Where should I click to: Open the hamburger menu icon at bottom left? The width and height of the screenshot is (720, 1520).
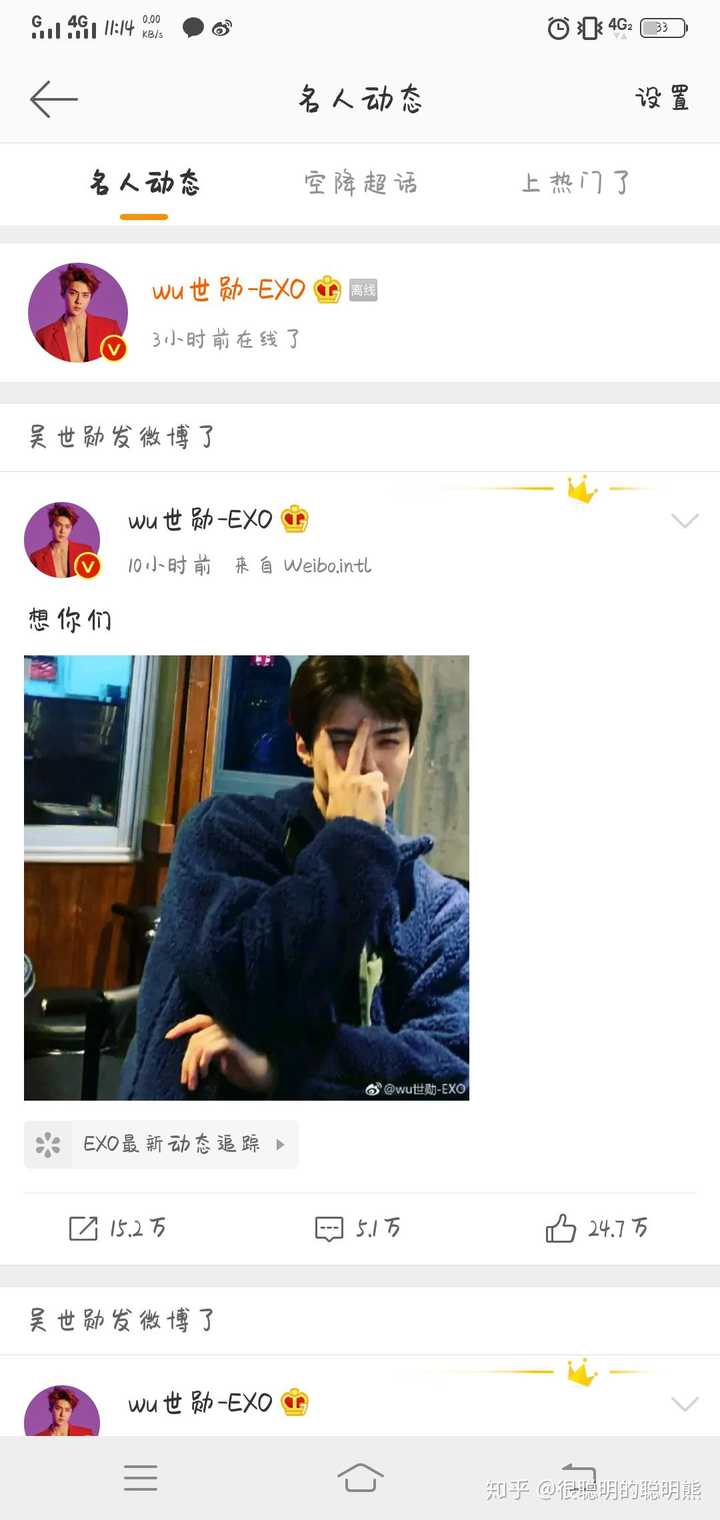[x=140, y=1476]
